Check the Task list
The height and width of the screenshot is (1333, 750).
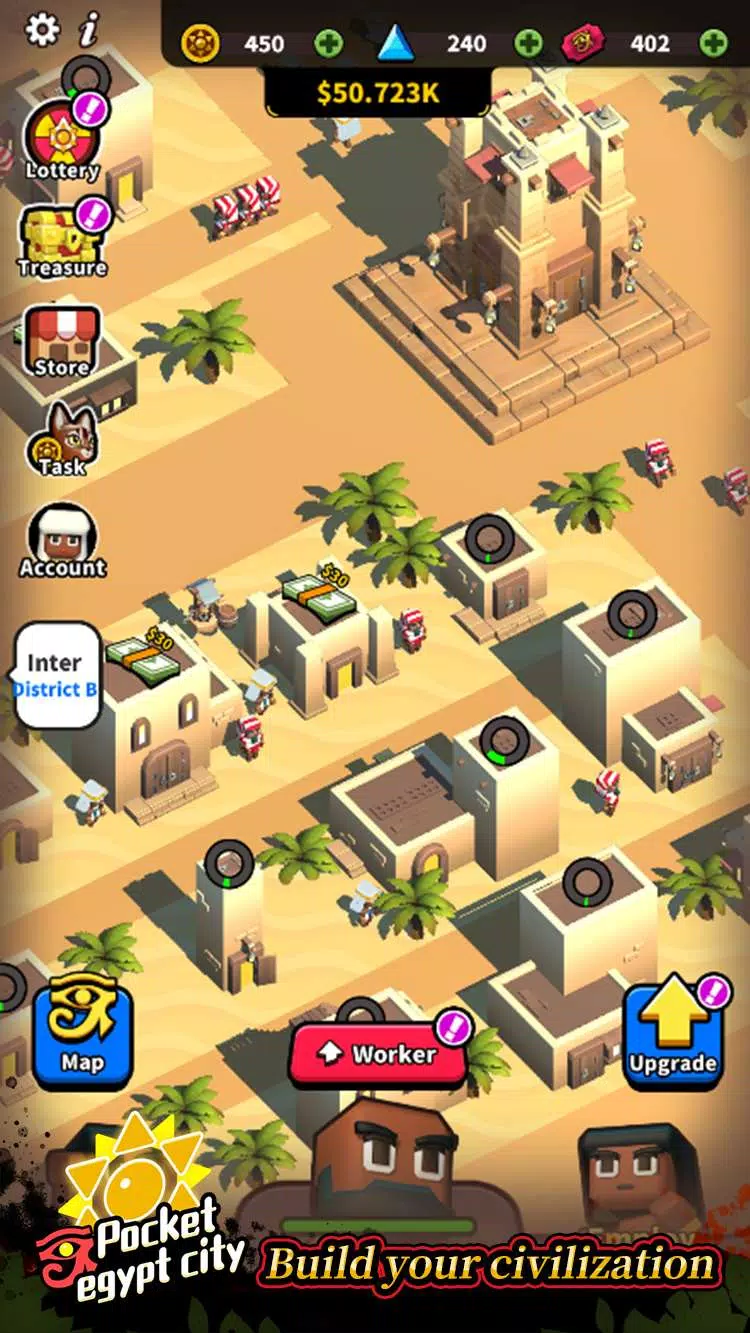pos(62,441)
